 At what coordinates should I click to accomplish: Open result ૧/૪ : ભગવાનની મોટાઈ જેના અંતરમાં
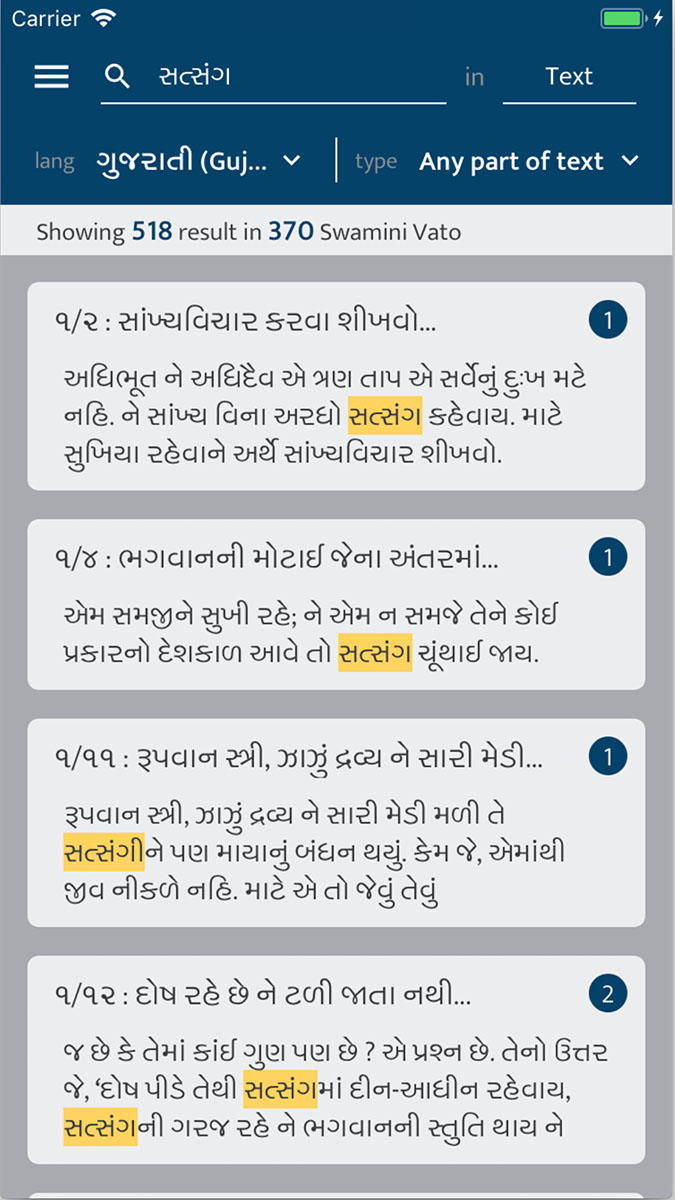(336, 604)
